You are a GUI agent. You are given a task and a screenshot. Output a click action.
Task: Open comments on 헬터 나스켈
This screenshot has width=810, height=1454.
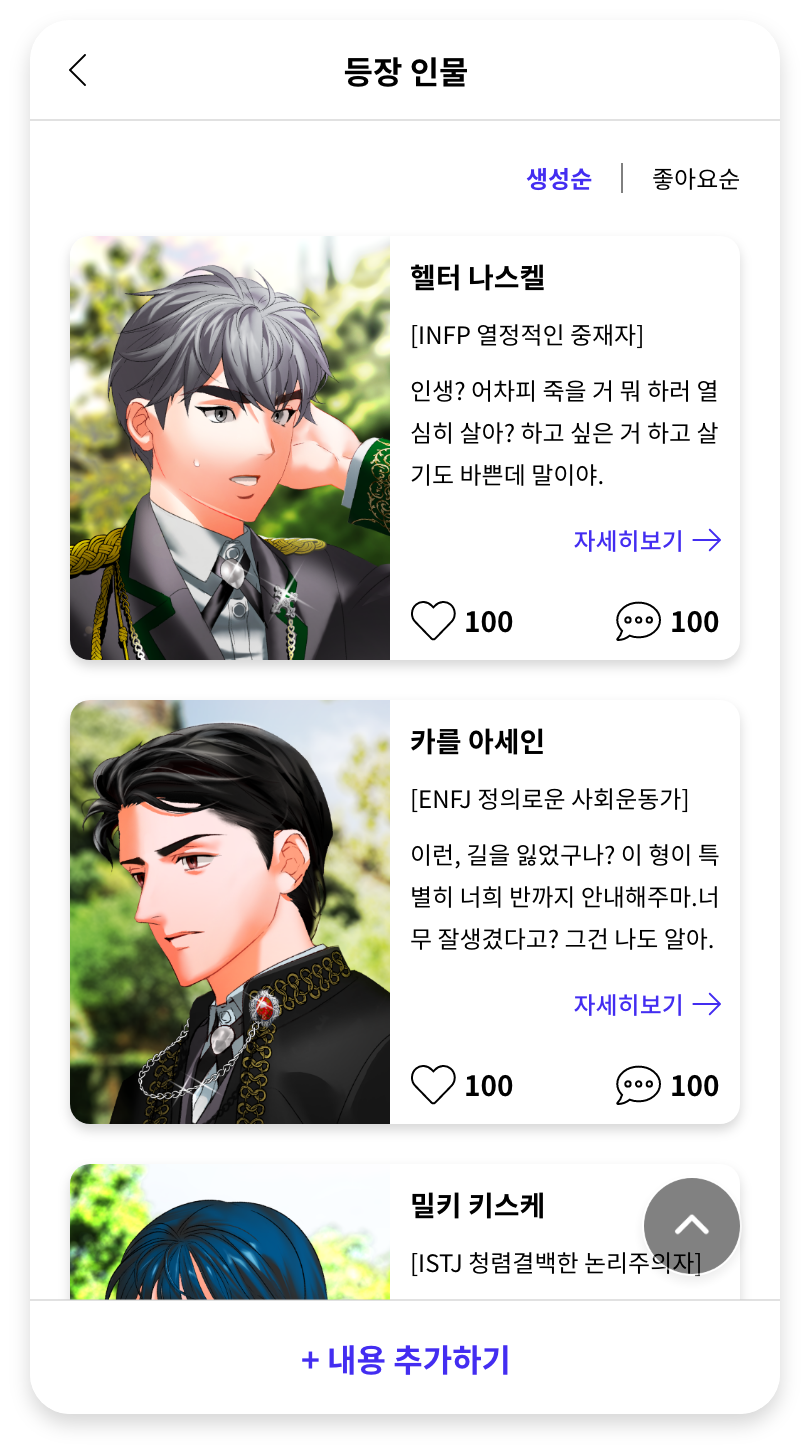639,621
